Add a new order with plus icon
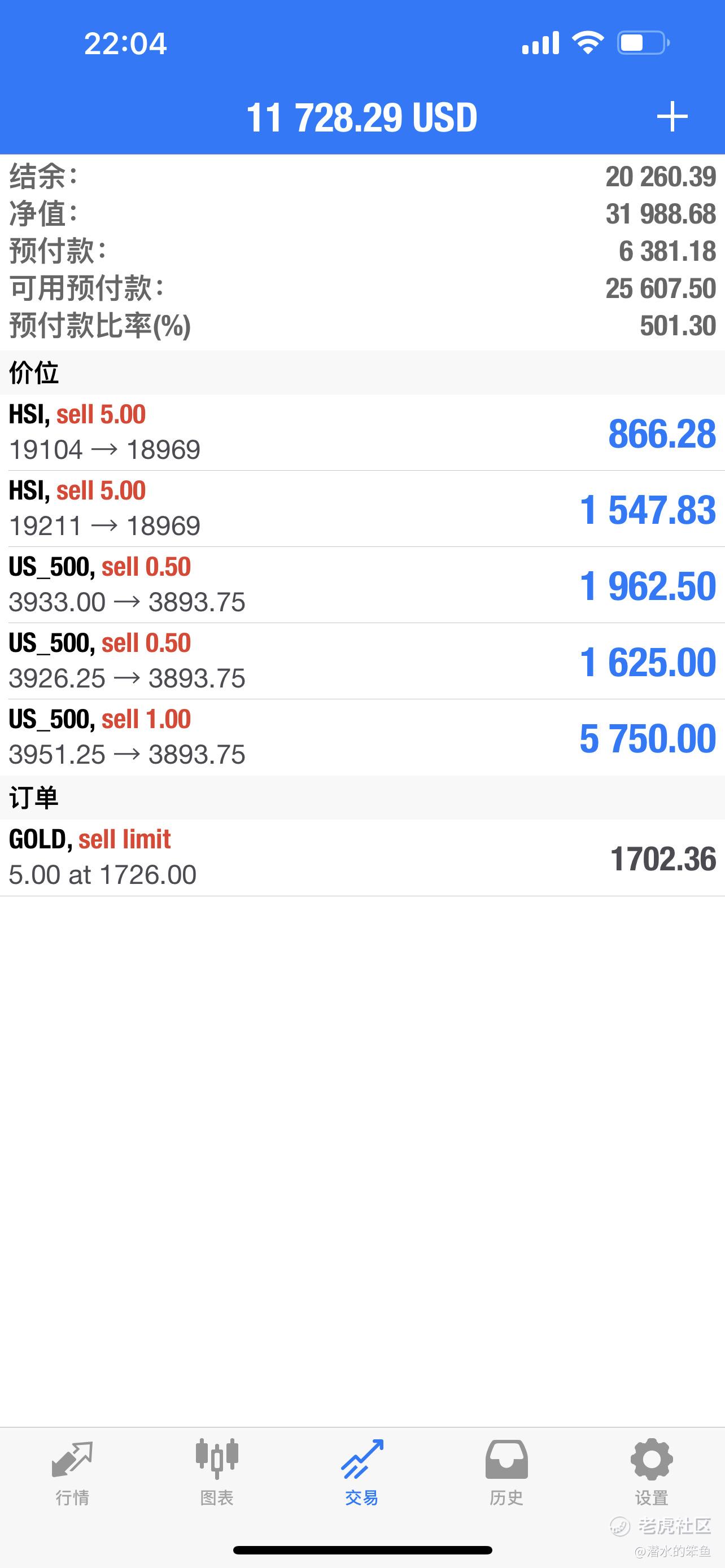 pos(672,116)
